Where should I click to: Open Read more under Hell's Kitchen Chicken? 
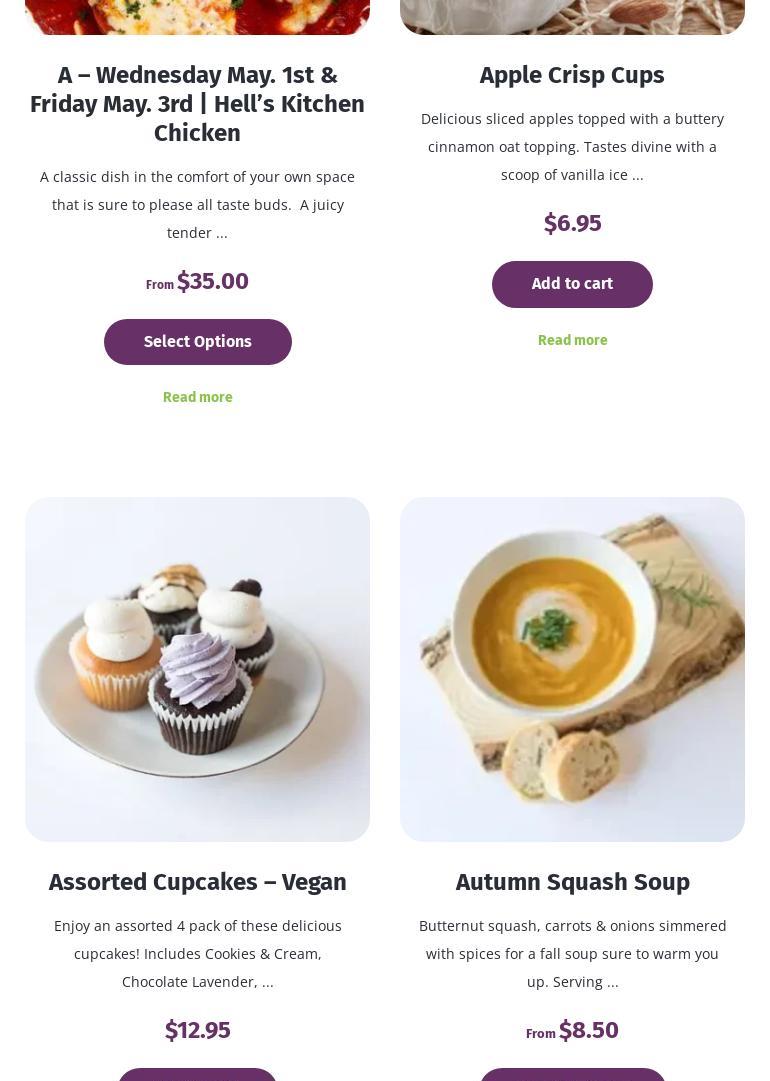click(x=197, y=397)
